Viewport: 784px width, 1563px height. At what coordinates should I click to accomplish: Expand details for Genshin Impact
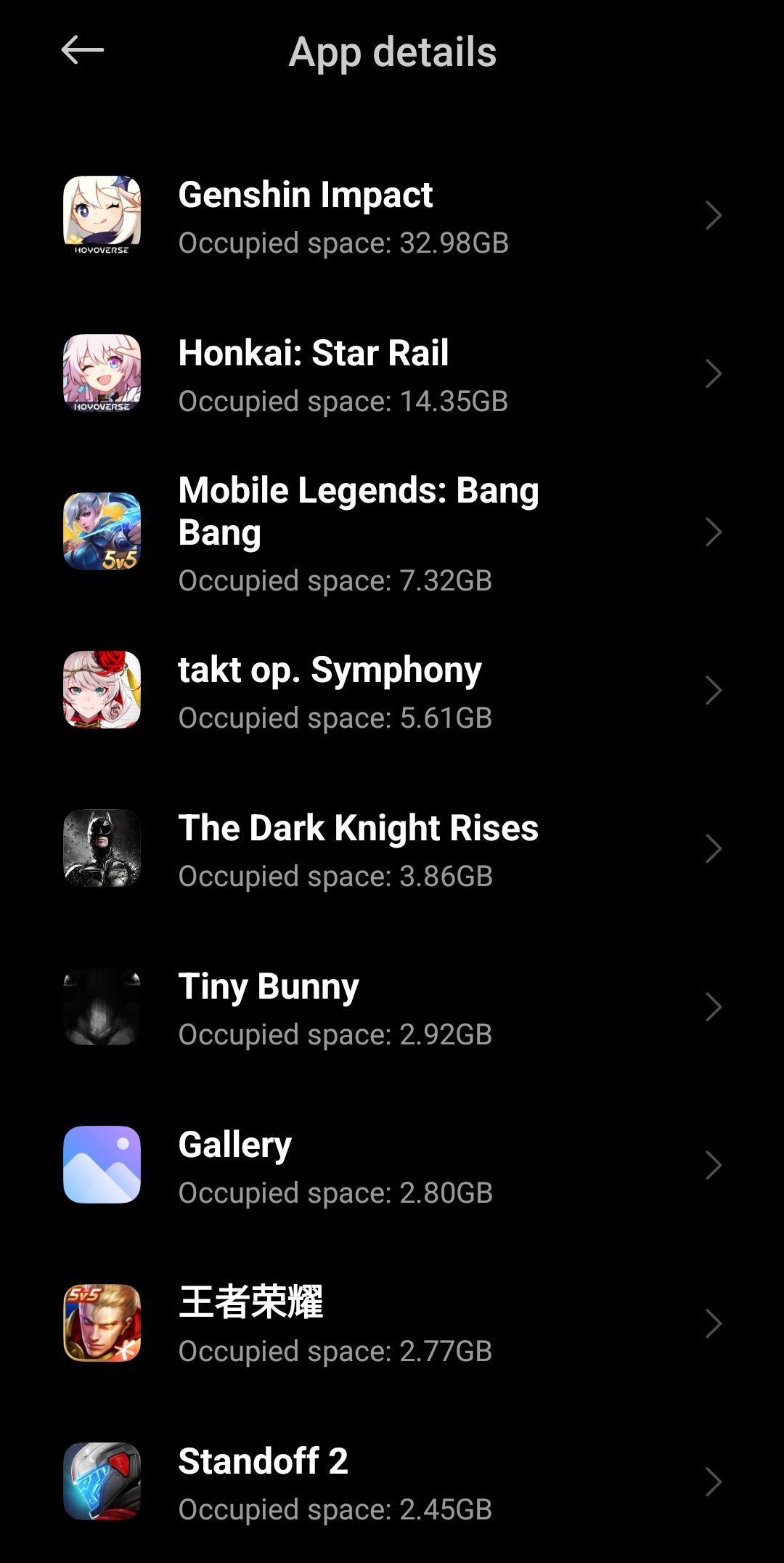pyautogui.click(x=714, y=216)
